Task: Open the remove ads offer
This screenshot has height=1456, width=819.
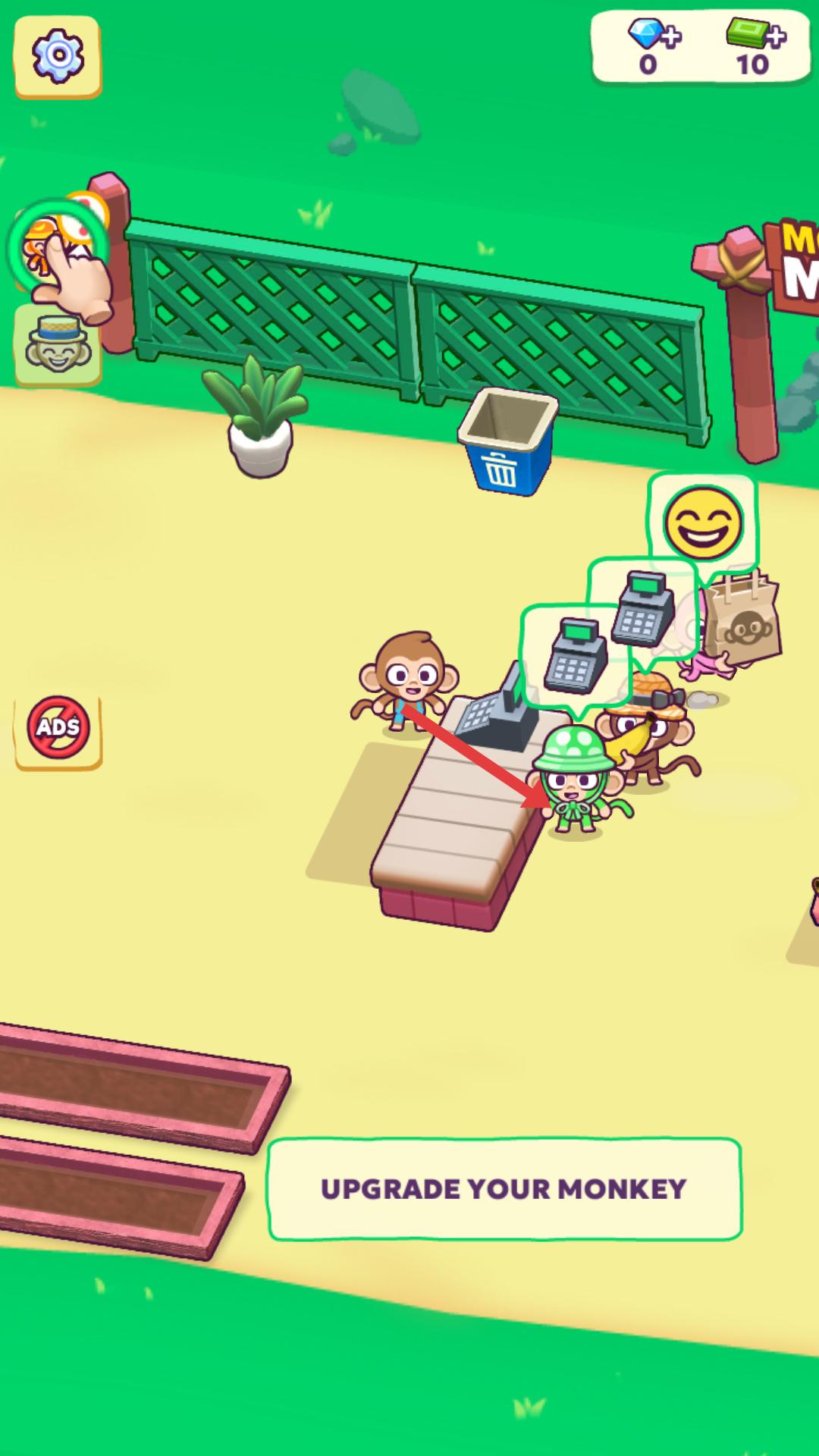Action: 58,728
